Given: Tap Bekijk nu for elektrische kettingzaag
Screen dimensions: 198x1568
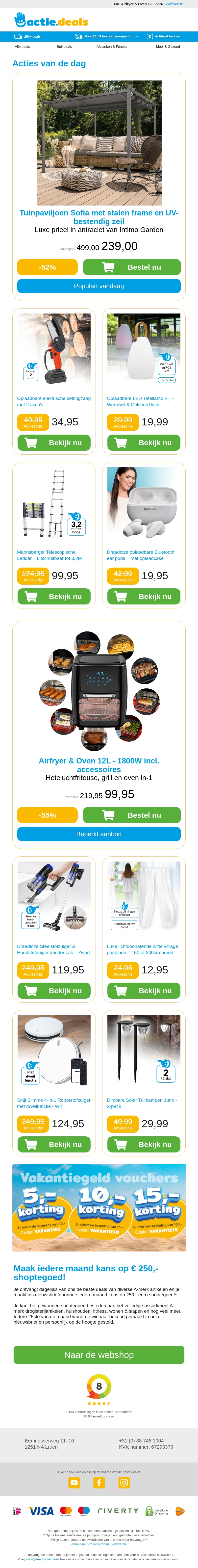Looking at the screenshot, I should (54, 443).
